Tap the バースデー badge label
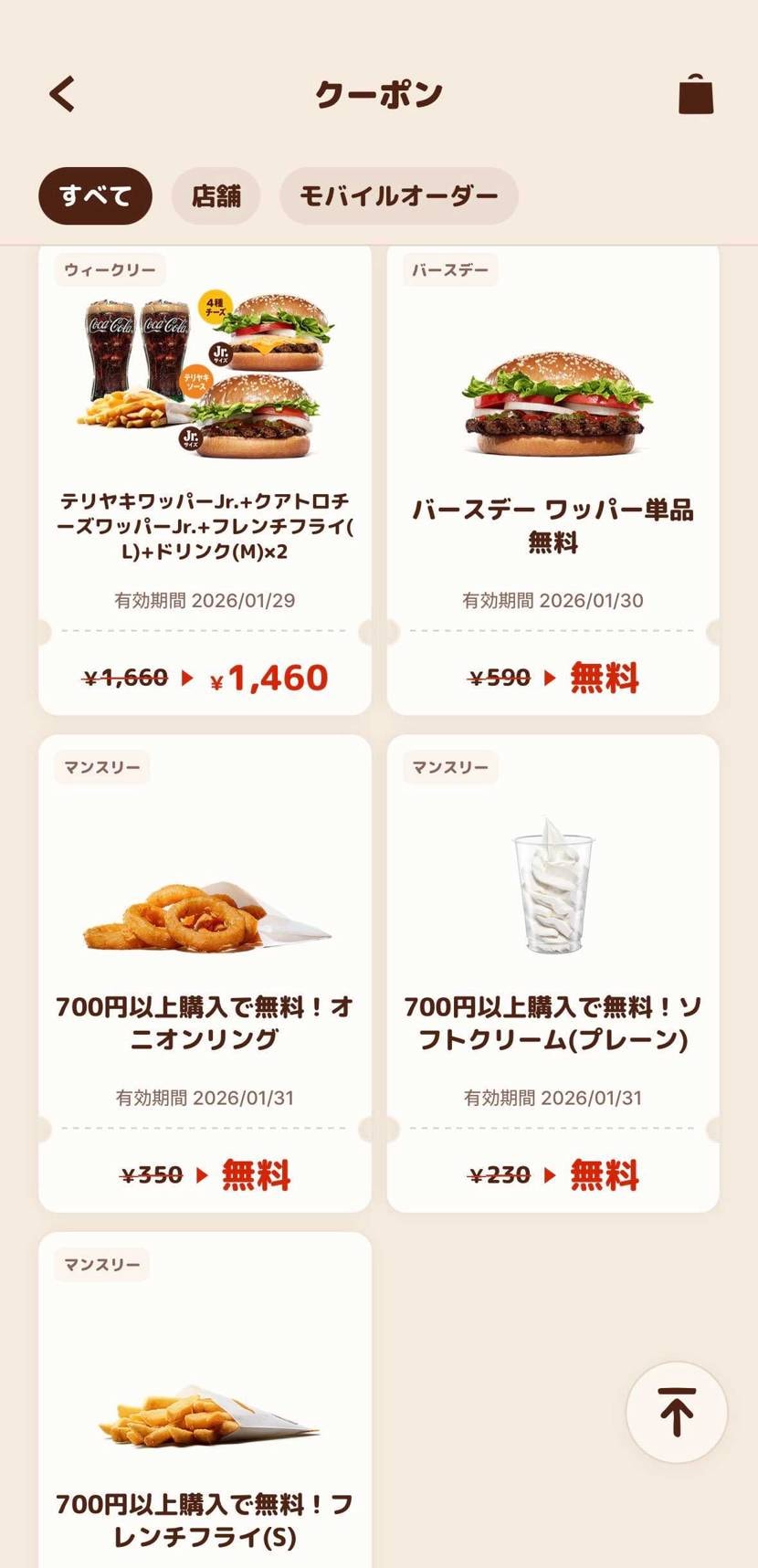 click(449, 268)
